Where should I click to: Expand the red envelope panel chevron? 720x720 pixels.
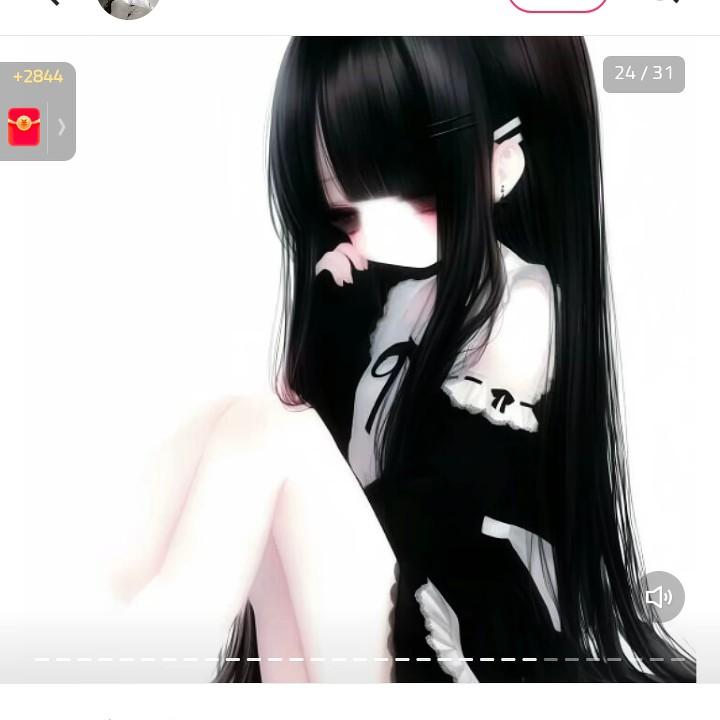62,127
